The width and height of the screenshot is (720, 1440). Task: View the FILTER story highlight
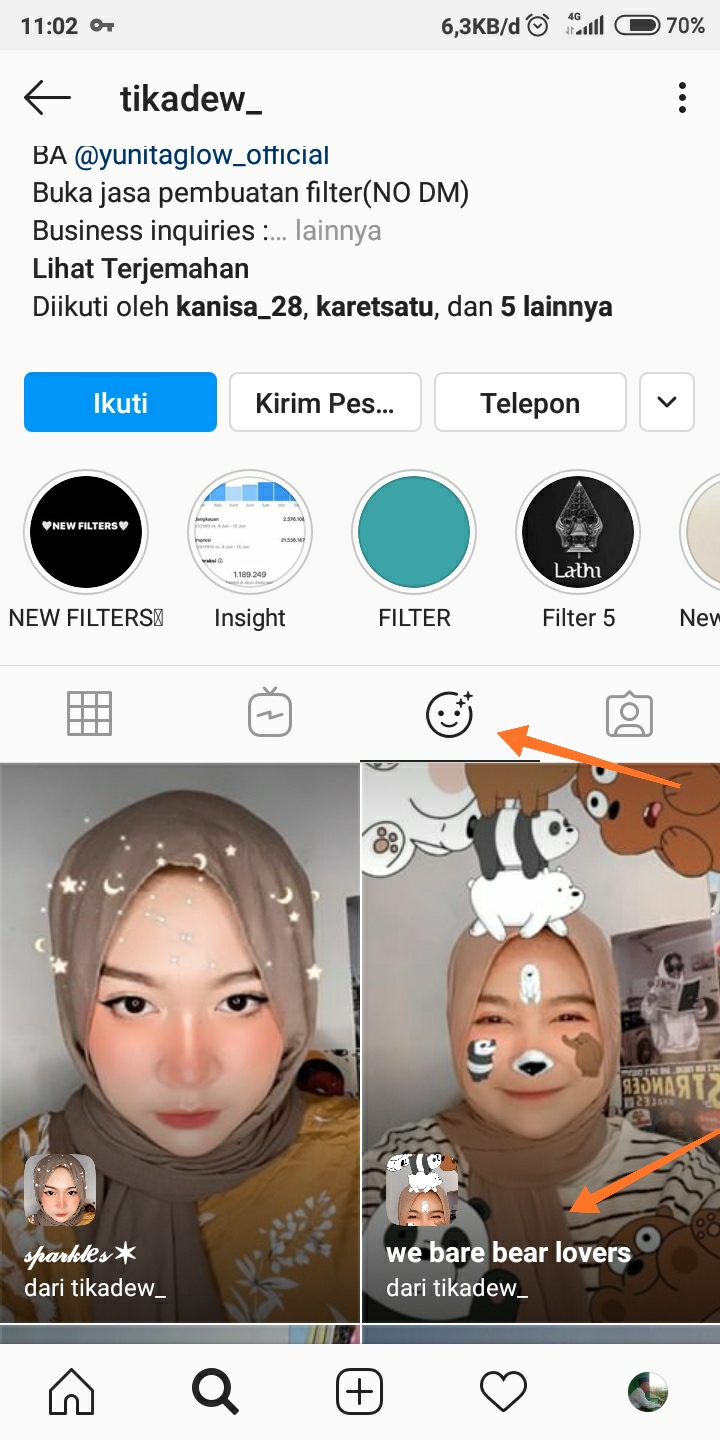pos(414,532)
